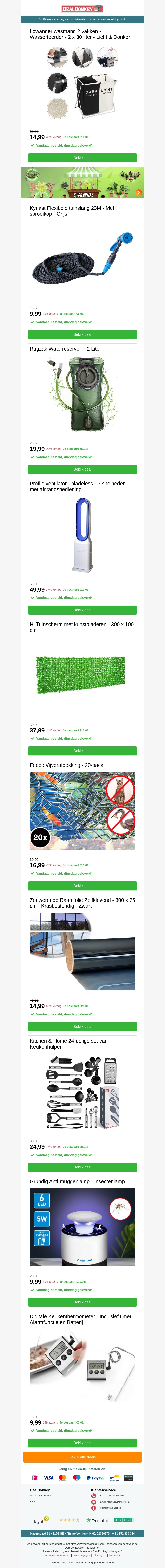This screenshot has height=1568, width=165.
Task: View deal for Rugzak Waterreservoir
Action: tap(82, 469)
